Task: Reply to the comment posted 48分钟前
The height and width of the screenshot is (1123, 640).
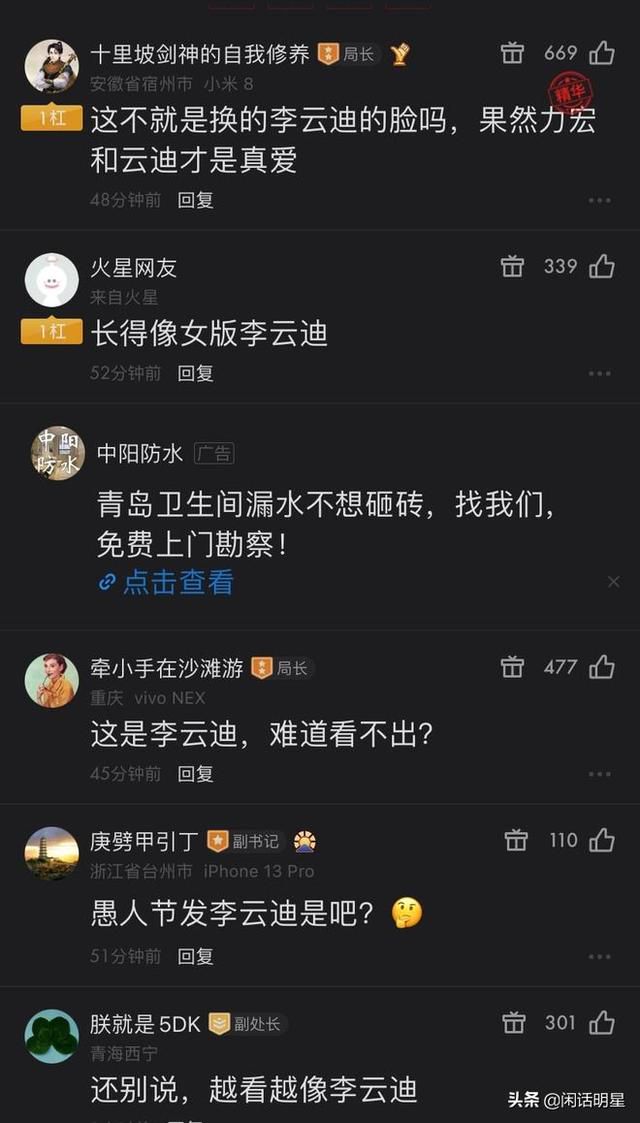Action: (196, 200)
